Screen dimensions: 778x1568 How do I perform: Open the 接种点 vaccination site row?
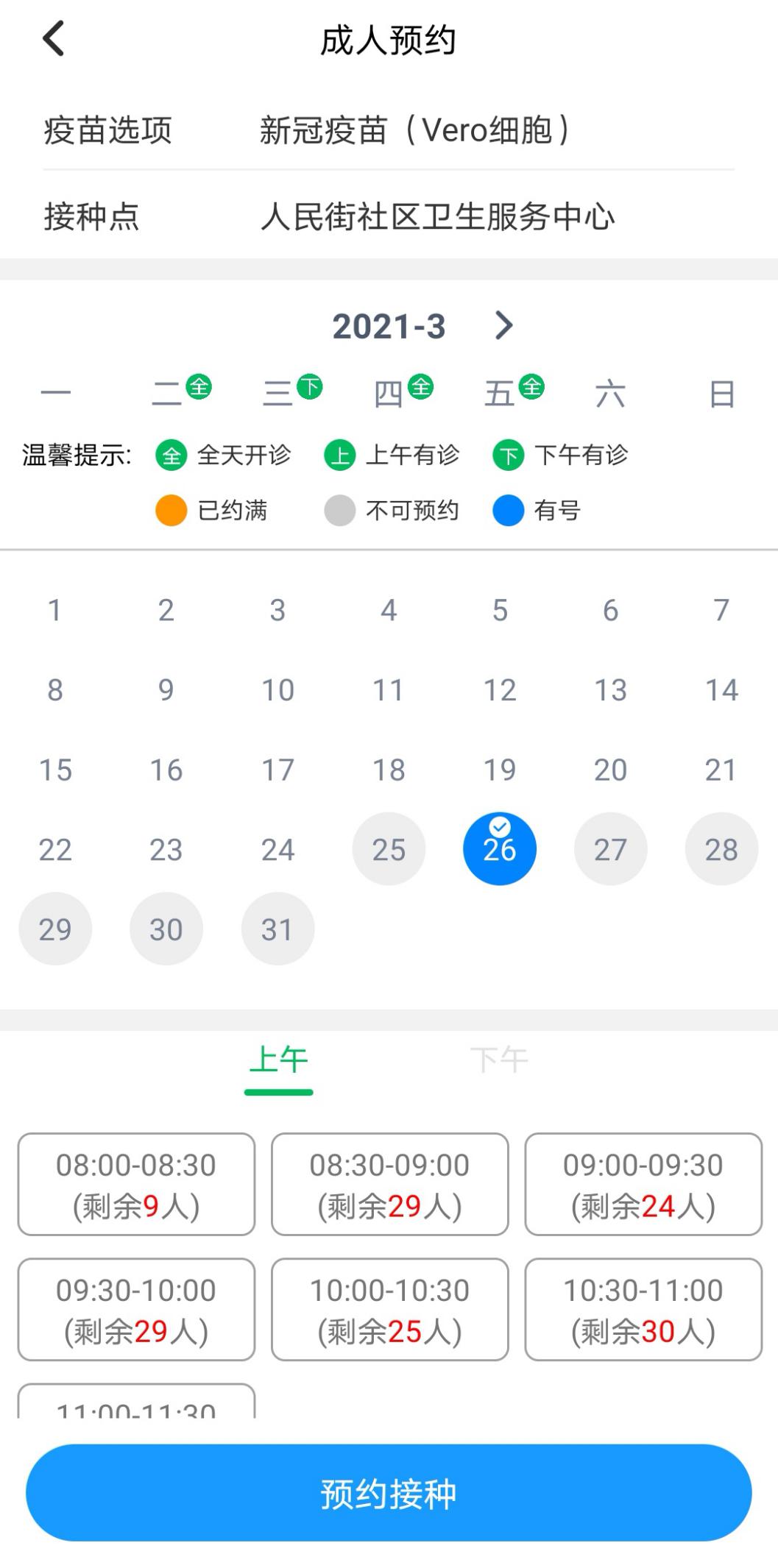click(x=389, y=216)
